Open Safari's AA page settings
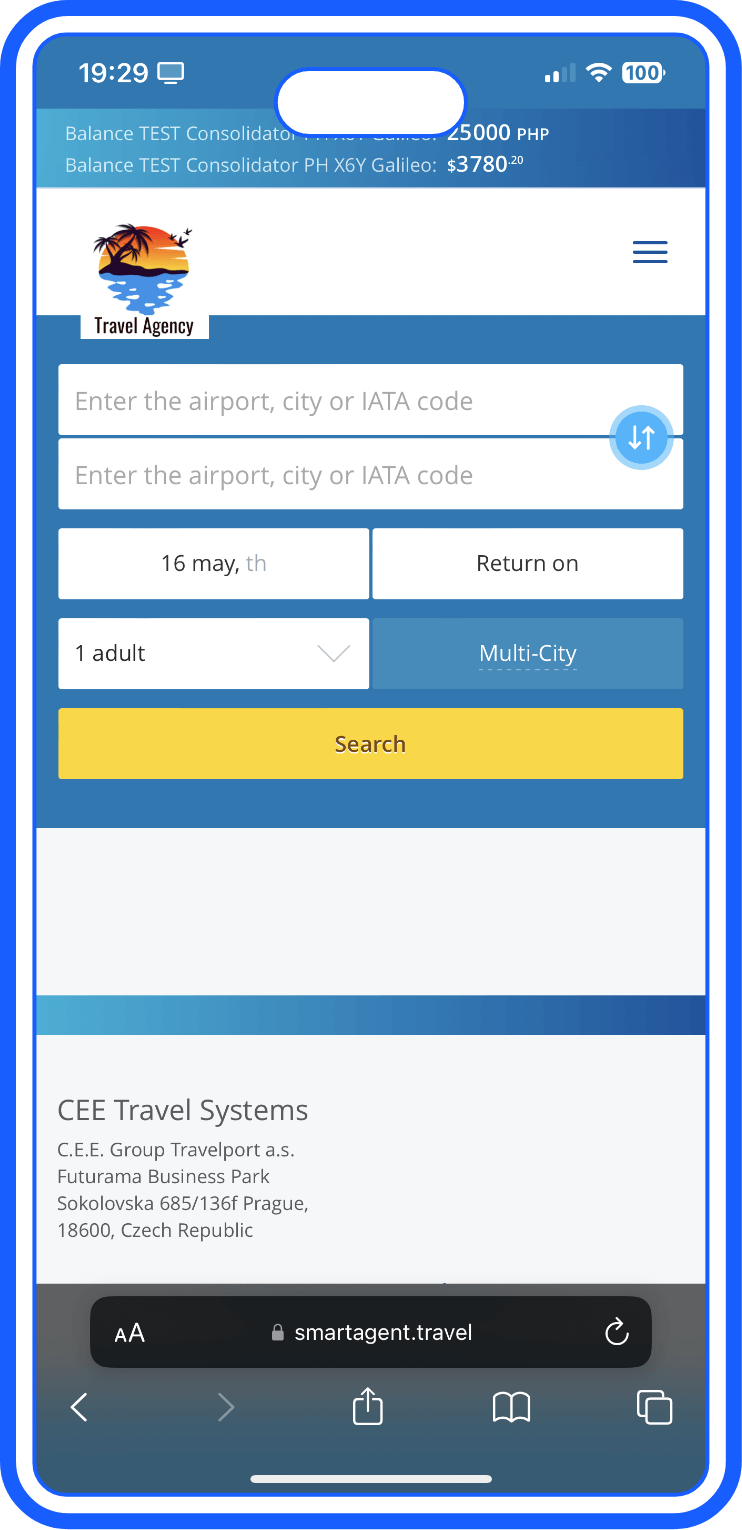The width and height of the screenshot is (742, 1530). coord(130,1333)
